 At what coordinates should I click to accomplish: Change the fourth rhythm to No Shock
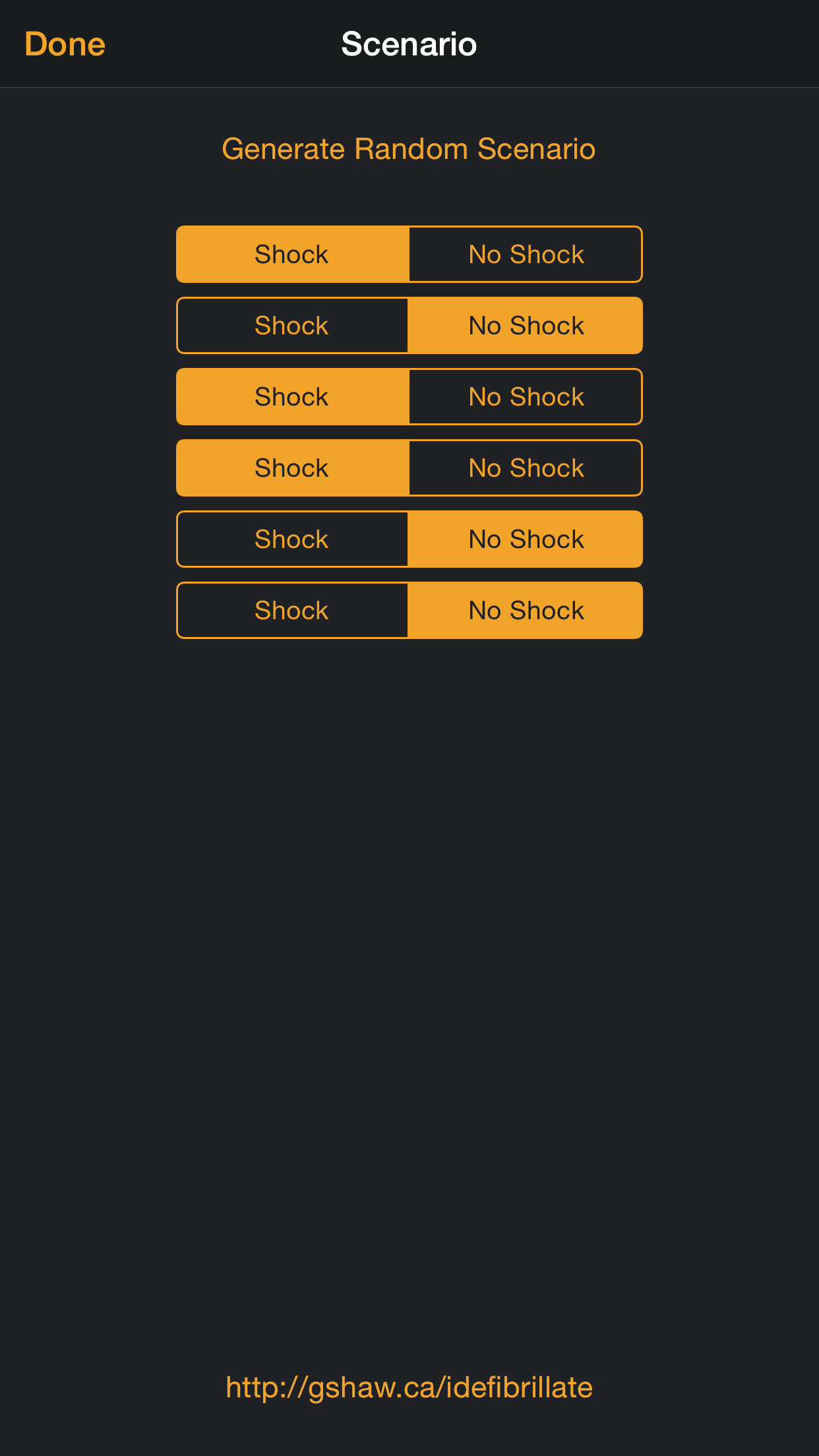526,468
